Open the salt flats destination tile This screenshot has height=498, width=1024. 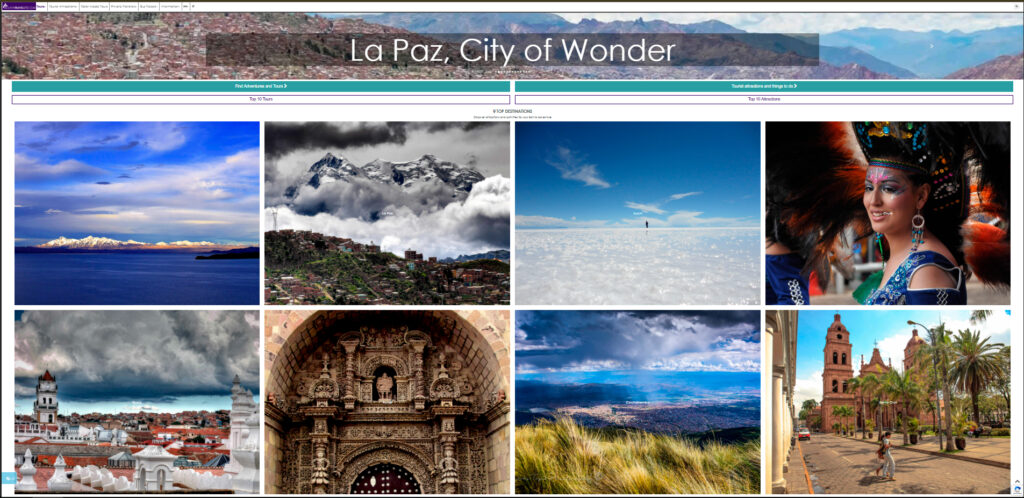637,213
